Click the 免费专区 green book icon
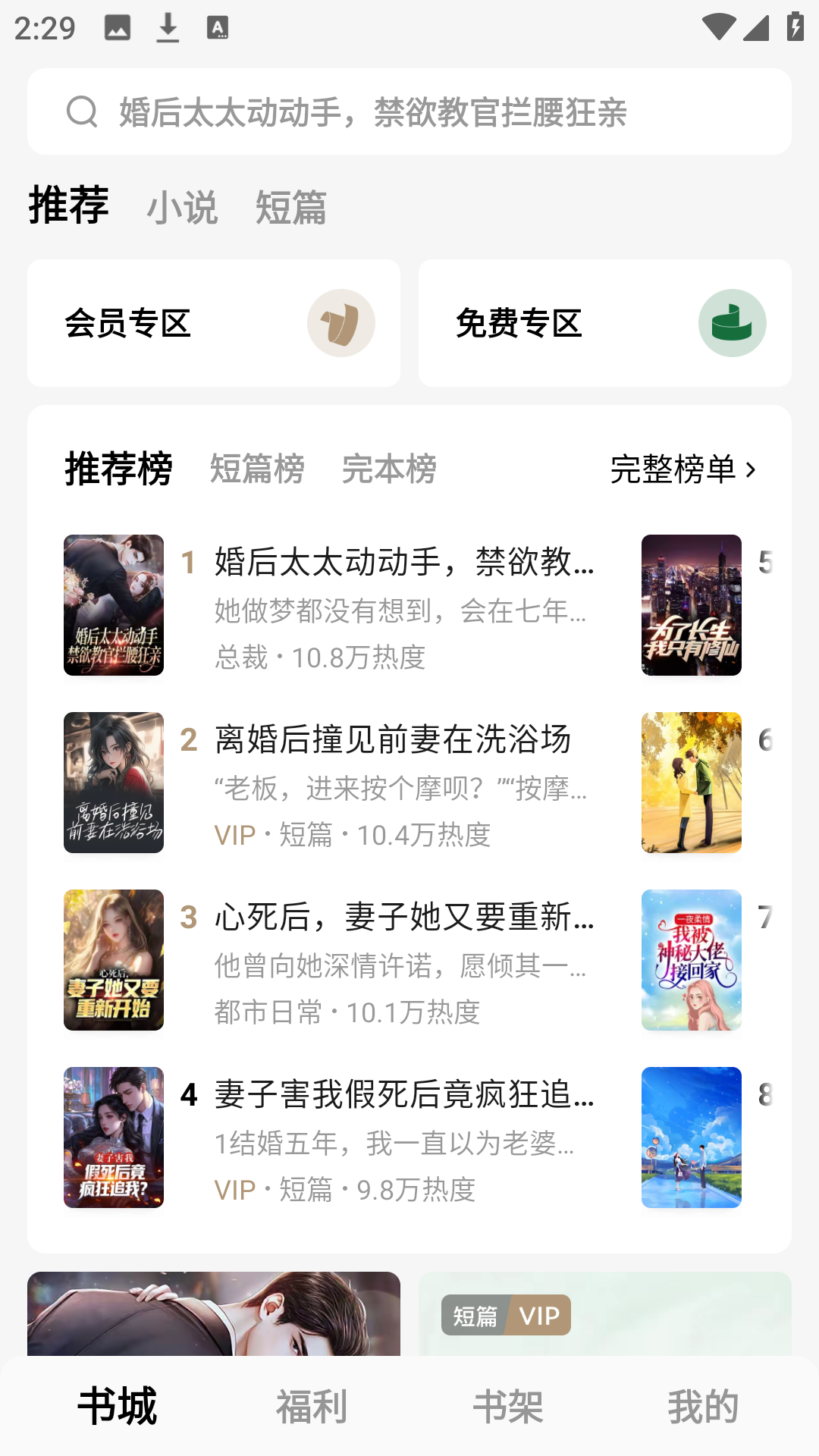The width and height of the screenshot is (819, 1456). [733, 322]
